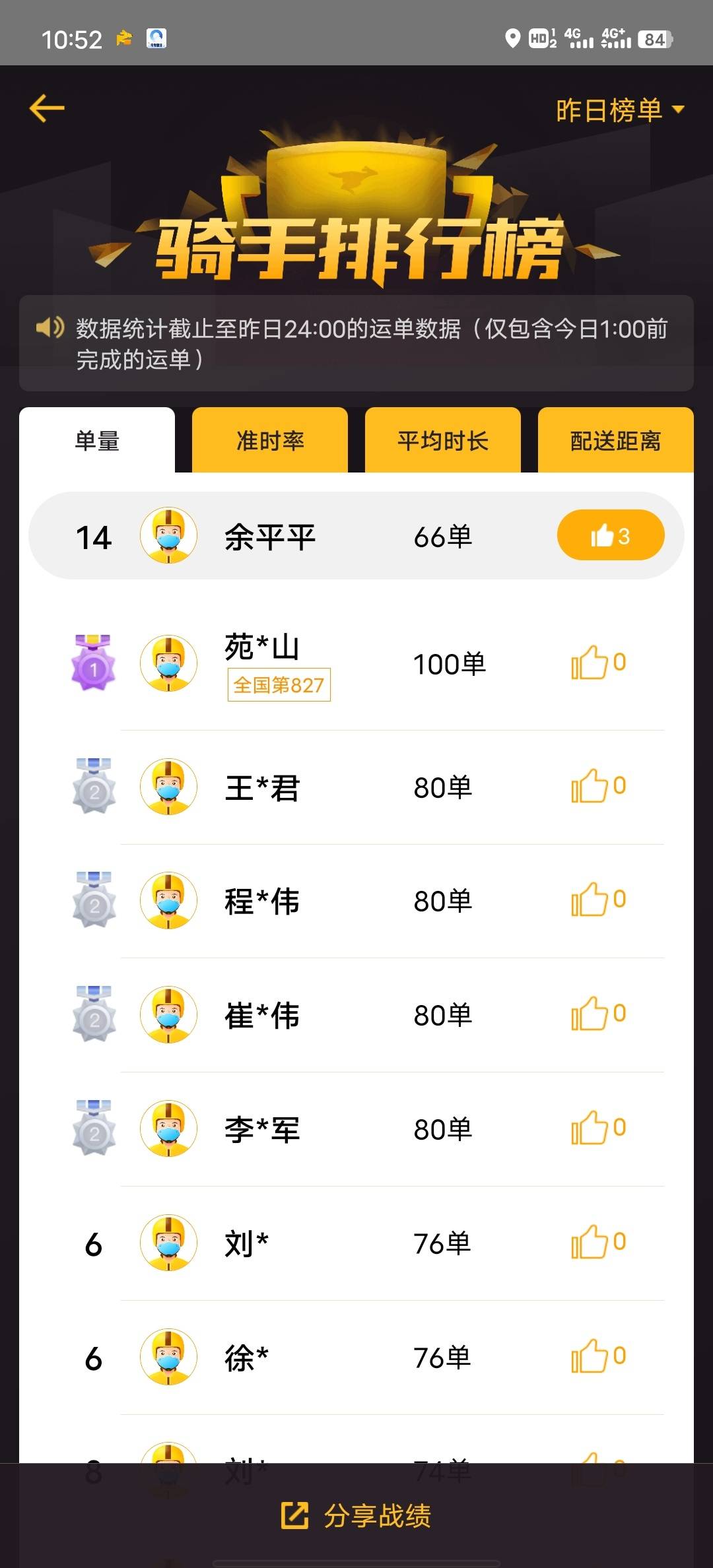Give 王*君 a thumbs up
Screen dimensions: 713x1568
point(597,786)
